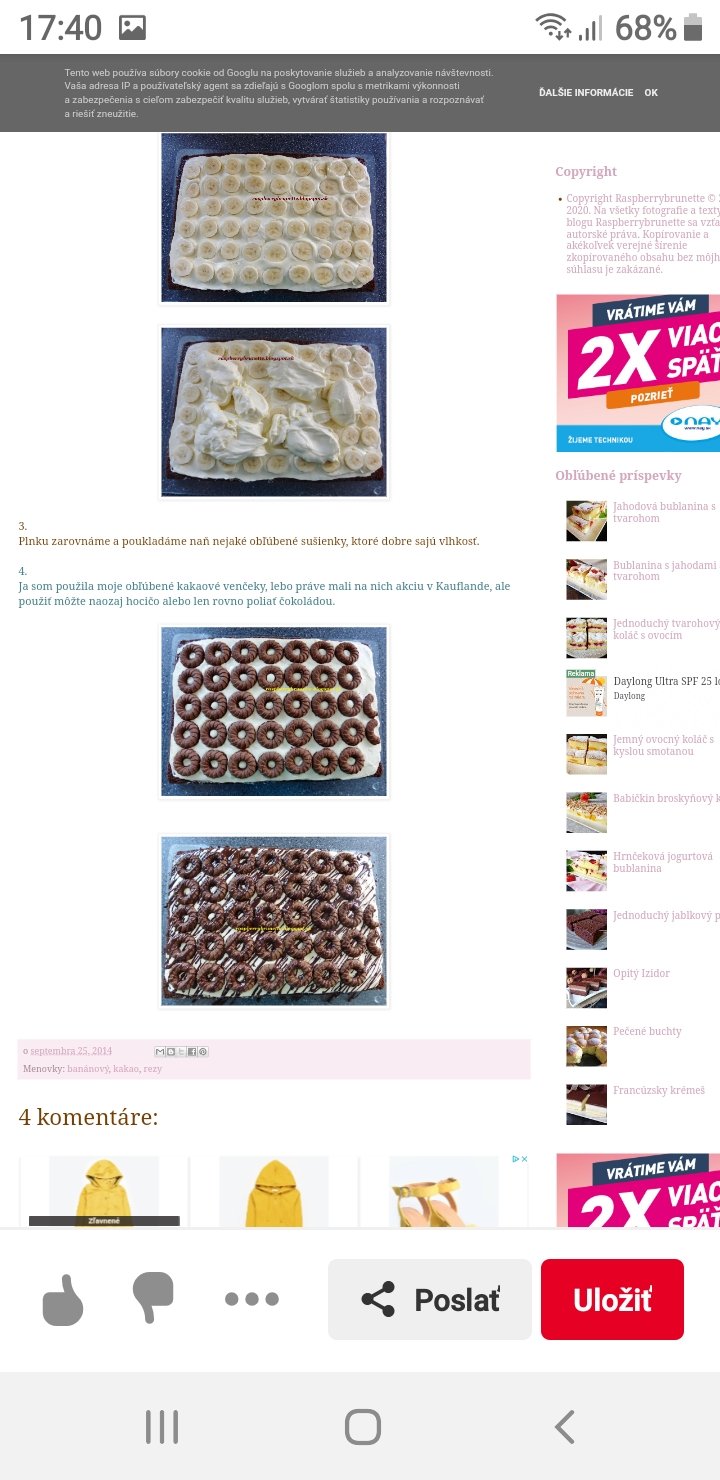Open the rezy label link
This screenshot has height=1480, width=720.
pos(152,1069)
